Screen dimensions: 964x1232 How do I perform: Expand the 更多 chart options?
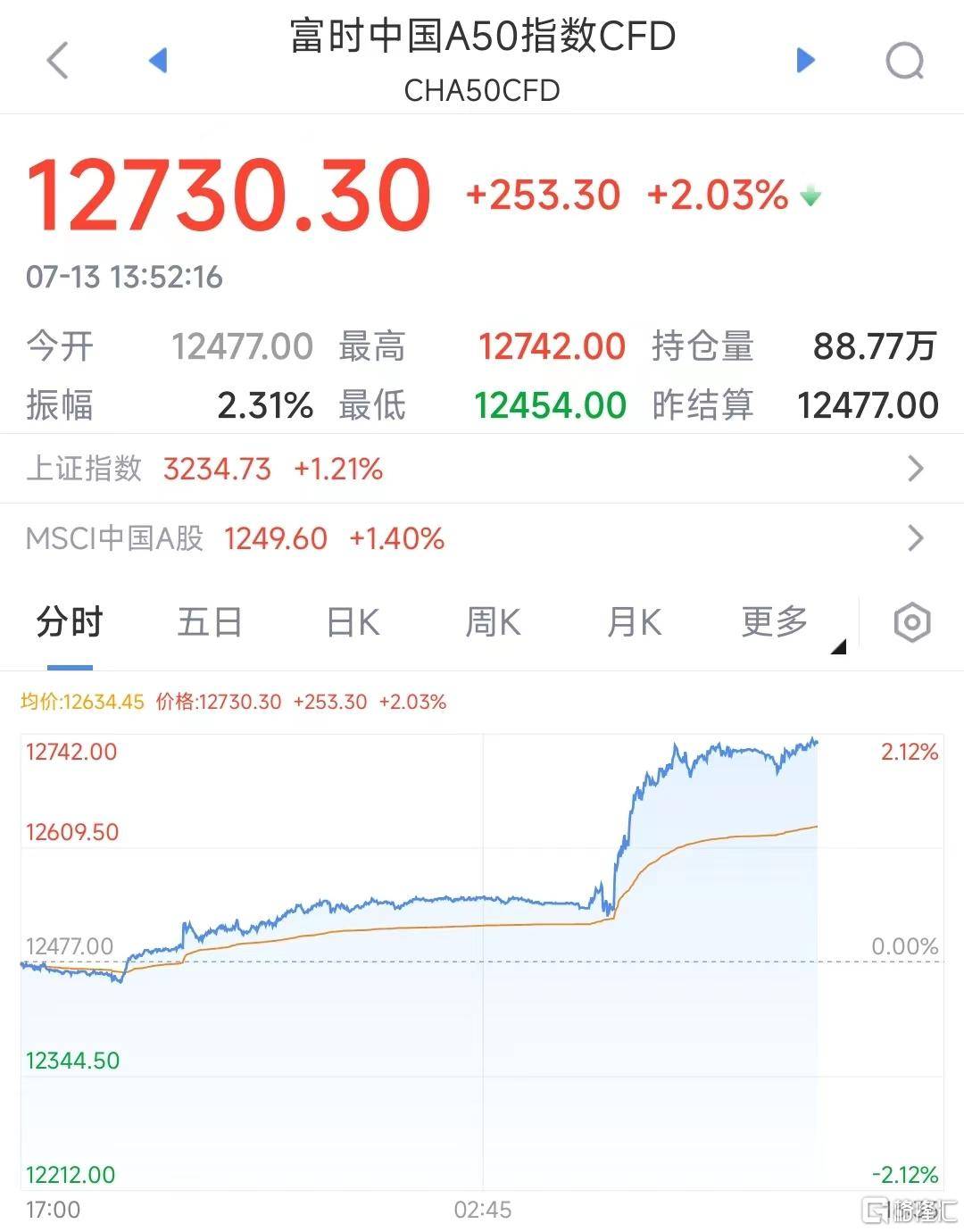point(775,622)
